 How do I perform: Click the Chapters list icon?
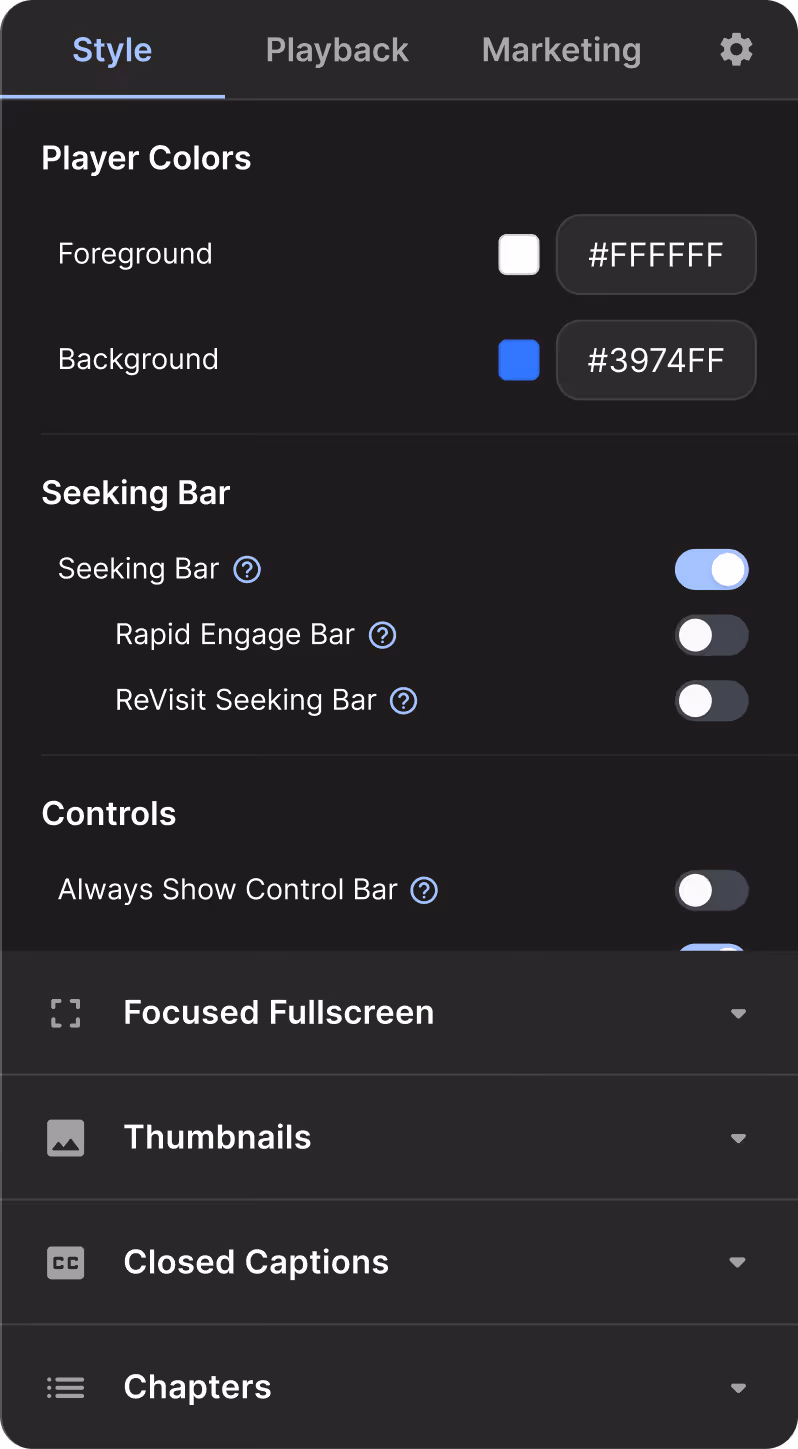(x=64, y=1387)
